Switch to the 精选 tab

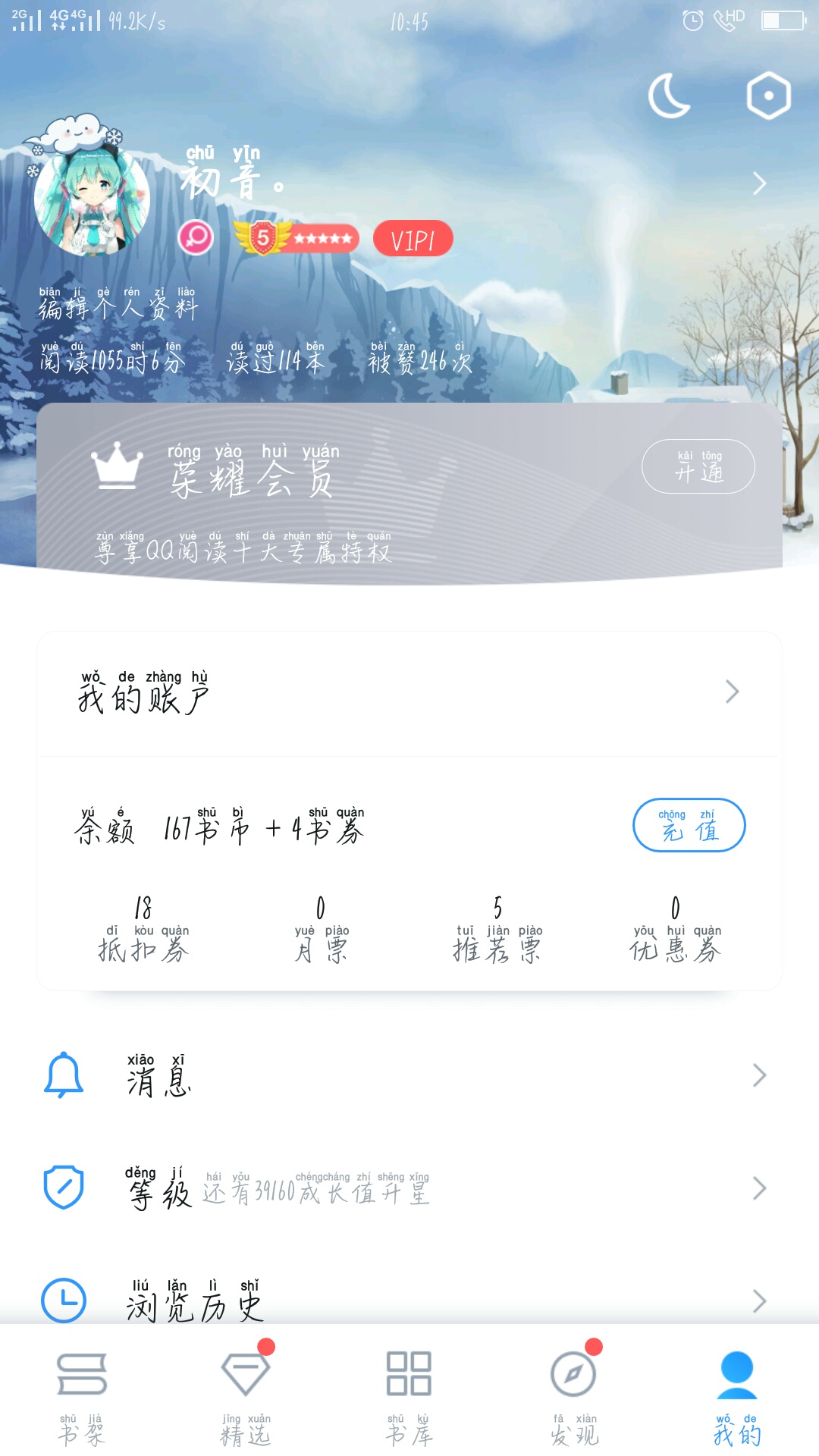click(x=246, y=1397)
